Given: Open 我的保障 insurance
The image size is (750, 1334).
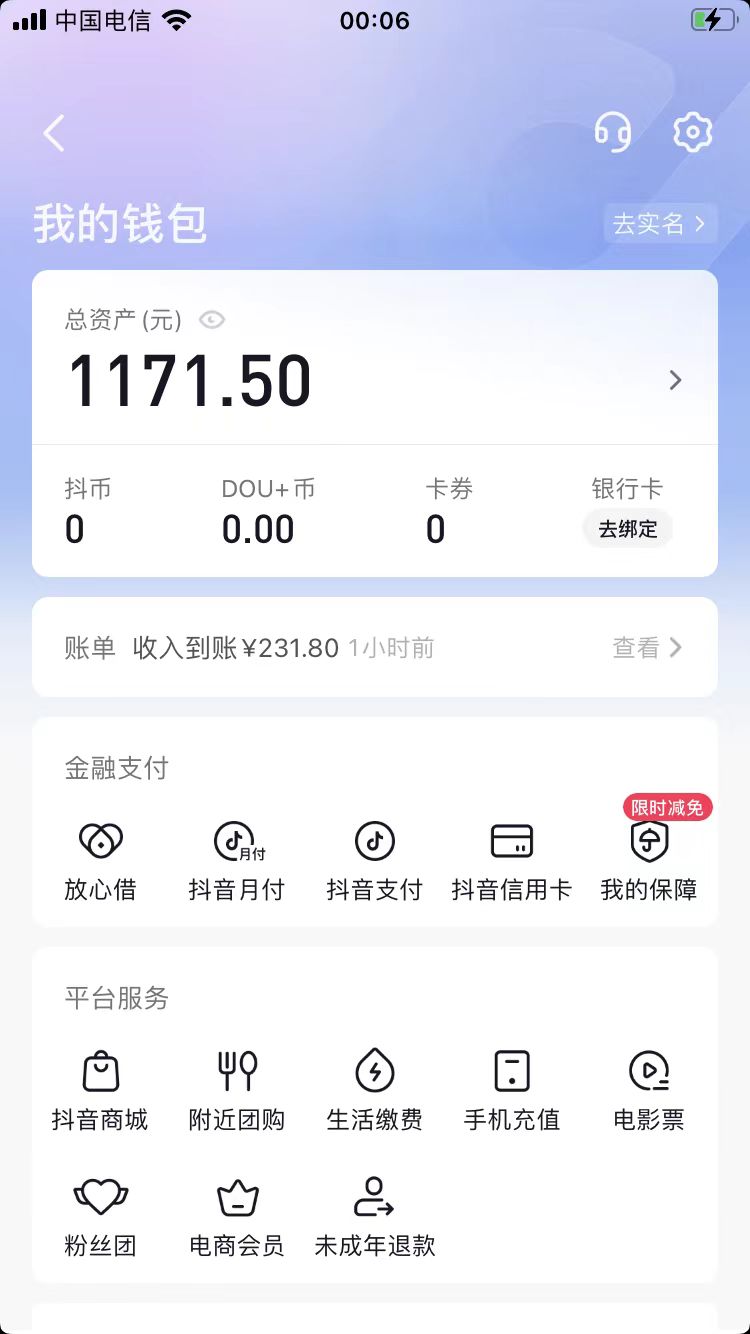Looking at the screenshot, I should 649,860.
